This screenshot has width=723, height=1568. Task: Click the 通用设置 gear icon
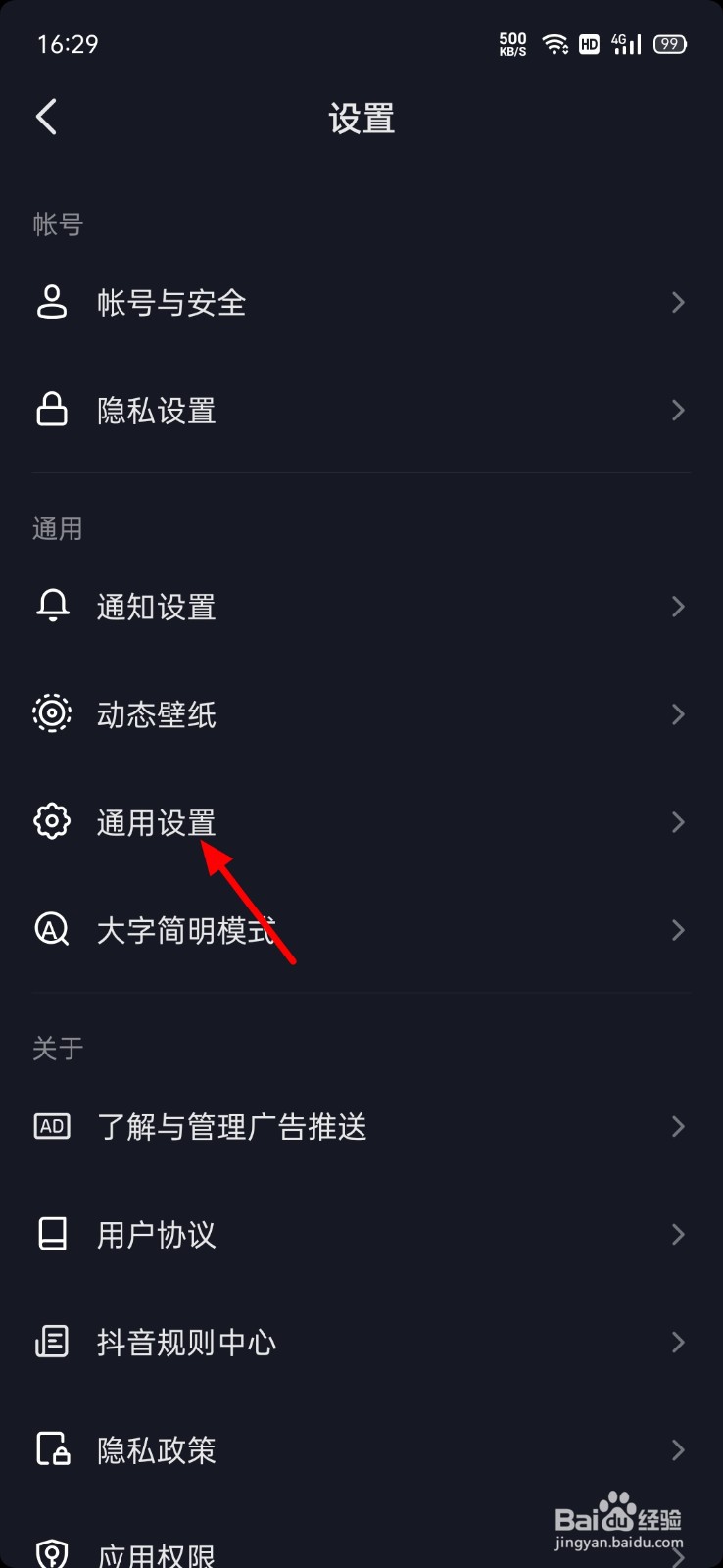pos(53,821)
